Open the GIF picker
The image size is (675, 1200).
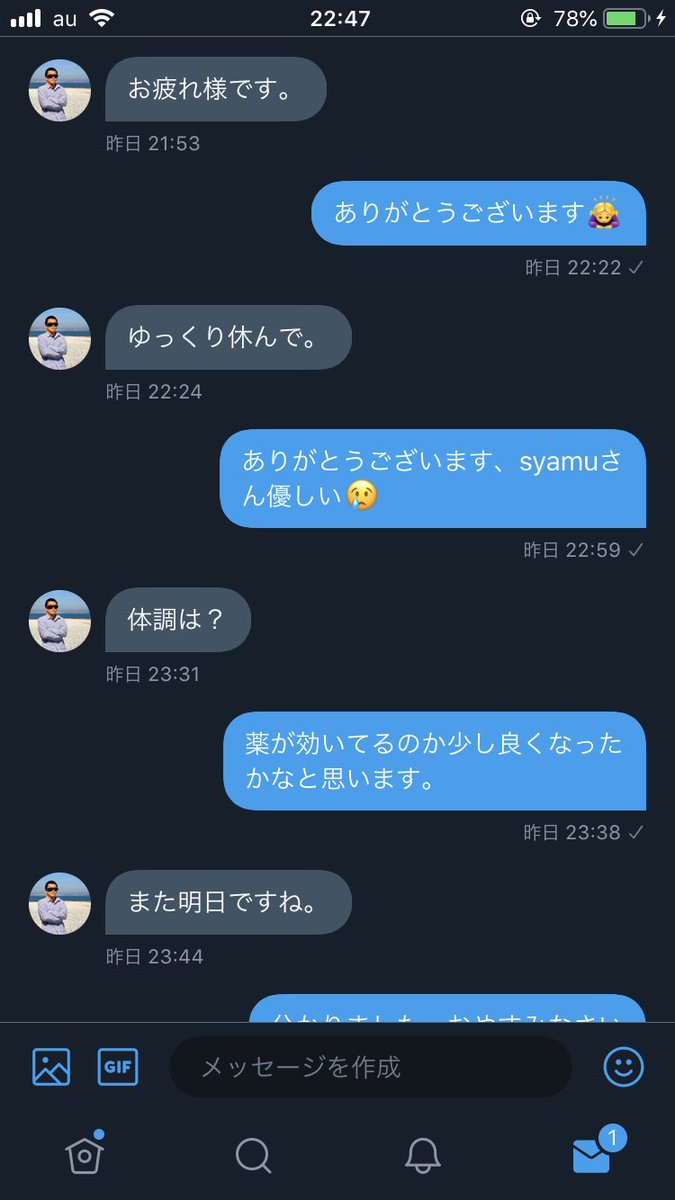click(x=118, y=1067)
